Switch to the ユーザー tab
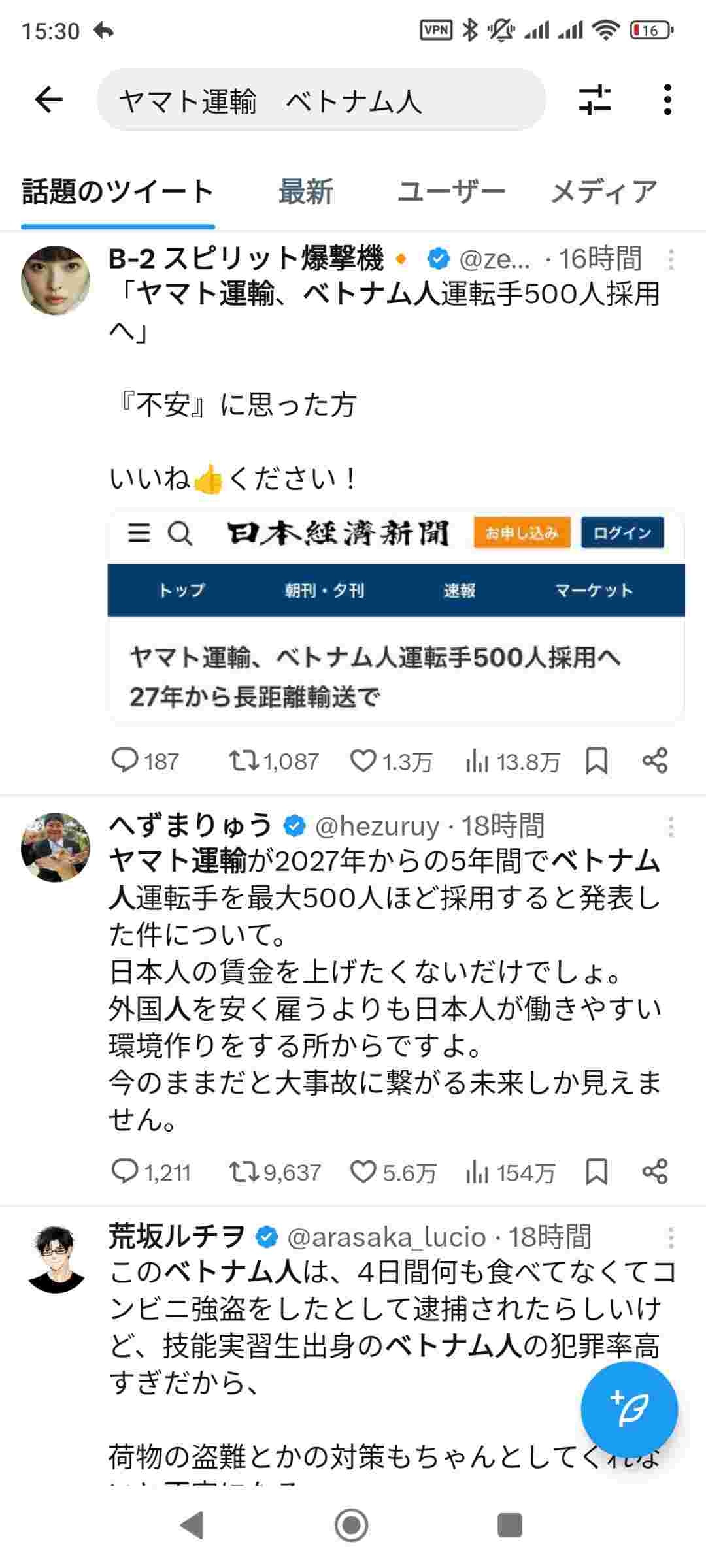This screenshot has height=1568, width=706. click(x=451, y=192)
